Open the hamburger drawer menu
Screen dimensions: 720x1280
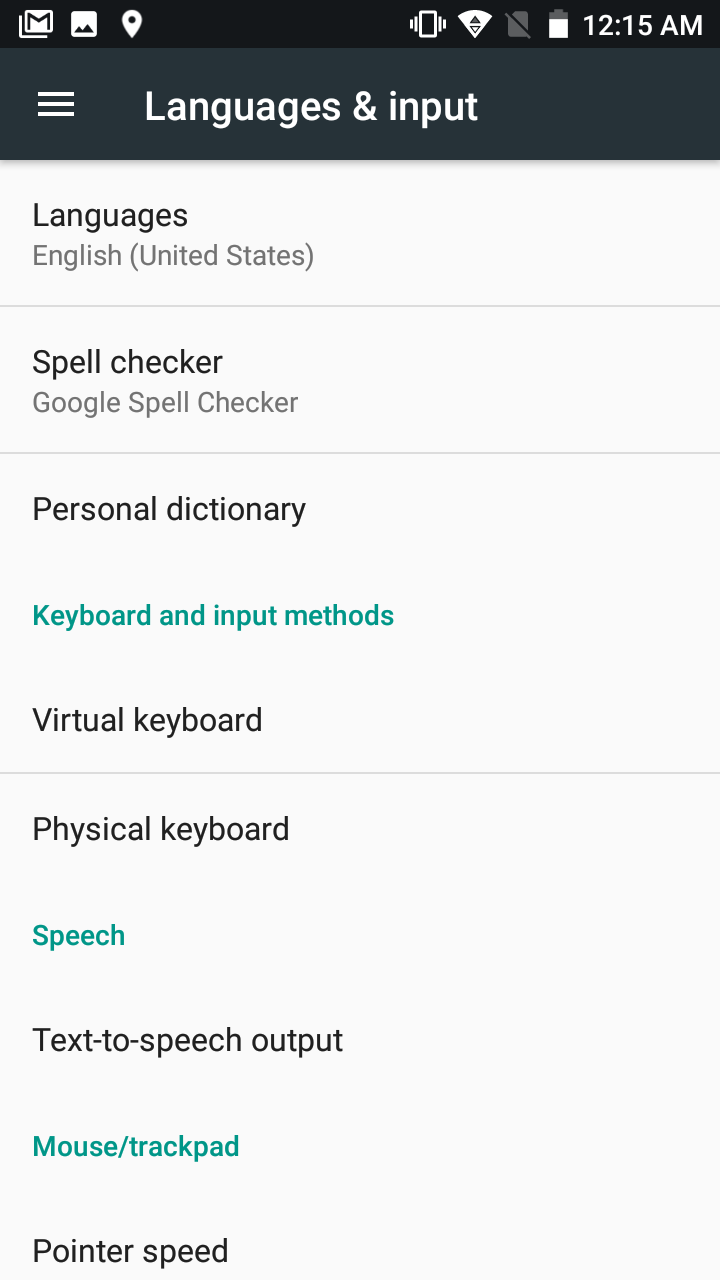pyautogui.click(x=56, y=105)
